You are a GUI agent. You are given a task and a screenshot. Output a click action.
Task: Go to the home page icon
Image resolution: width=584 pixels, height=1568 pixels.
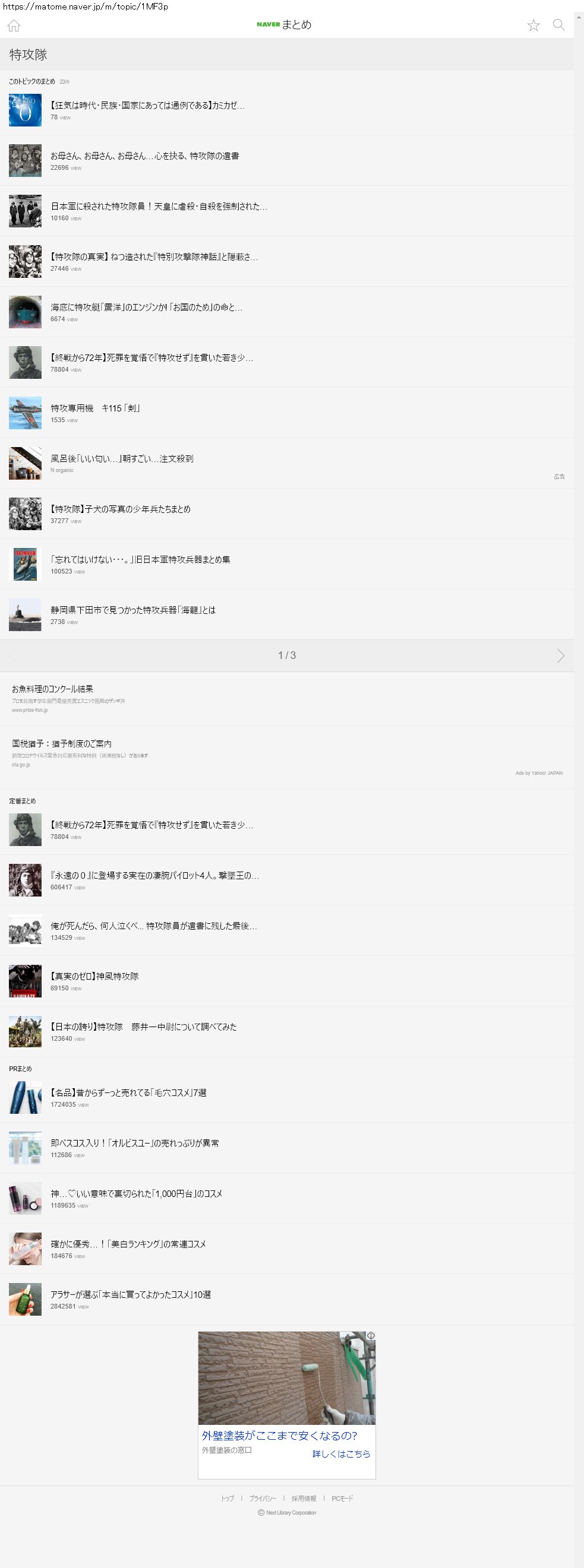click(x=14, y=26)
